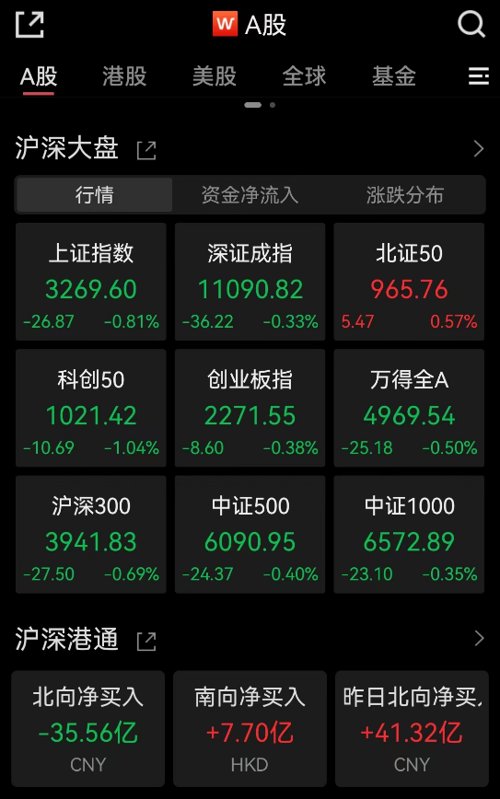Expand 沪深大盘 with its chevron
The image size is (500, 799).
[x=479, y=149]
